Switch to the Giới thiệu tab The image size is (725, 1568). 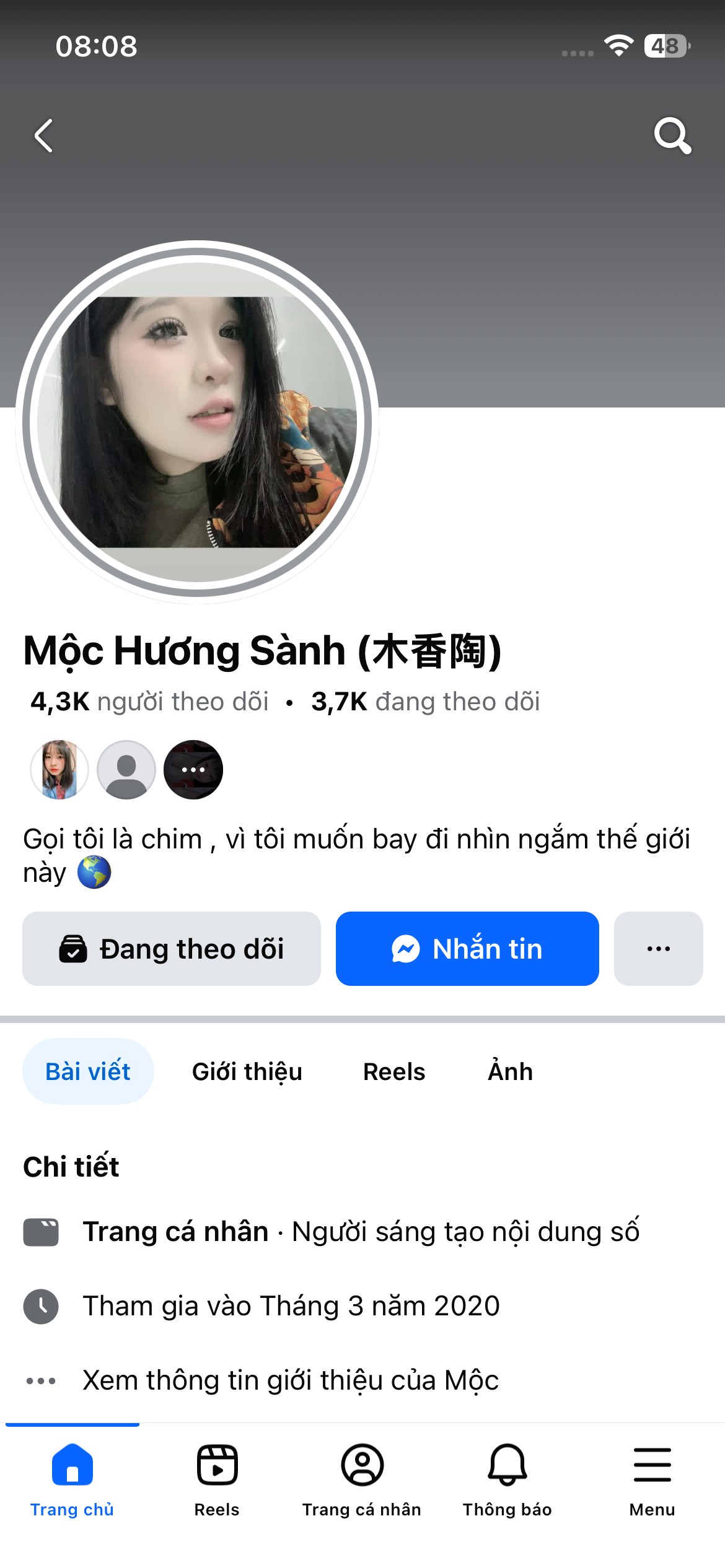tap(247, 1071)
